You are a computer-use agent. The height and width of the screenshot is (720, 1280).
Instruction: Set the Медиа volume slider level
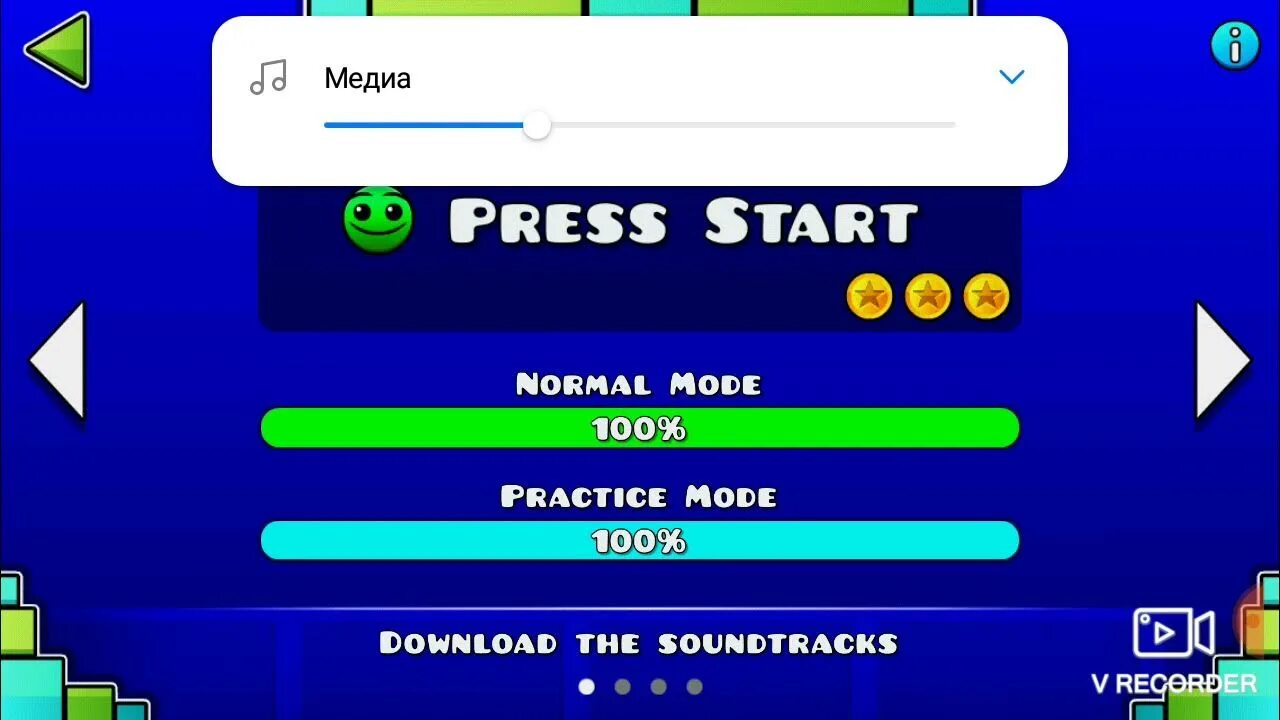(x=538, y=125)
